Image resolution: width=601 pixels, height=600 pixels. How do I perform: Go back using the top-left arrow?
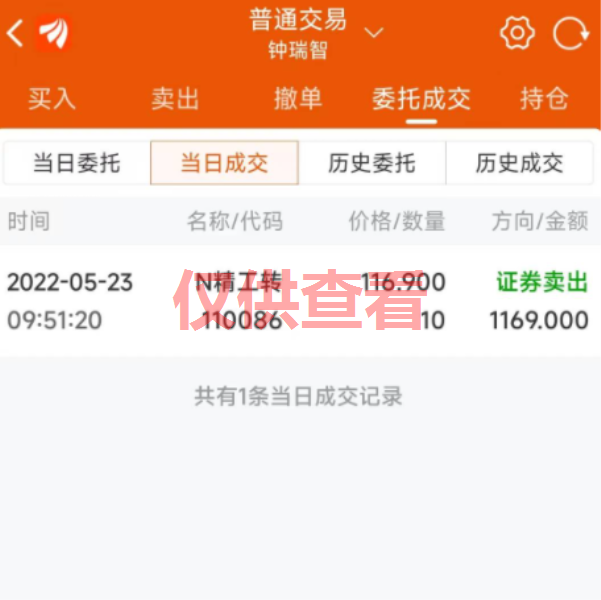click(16, 33)
